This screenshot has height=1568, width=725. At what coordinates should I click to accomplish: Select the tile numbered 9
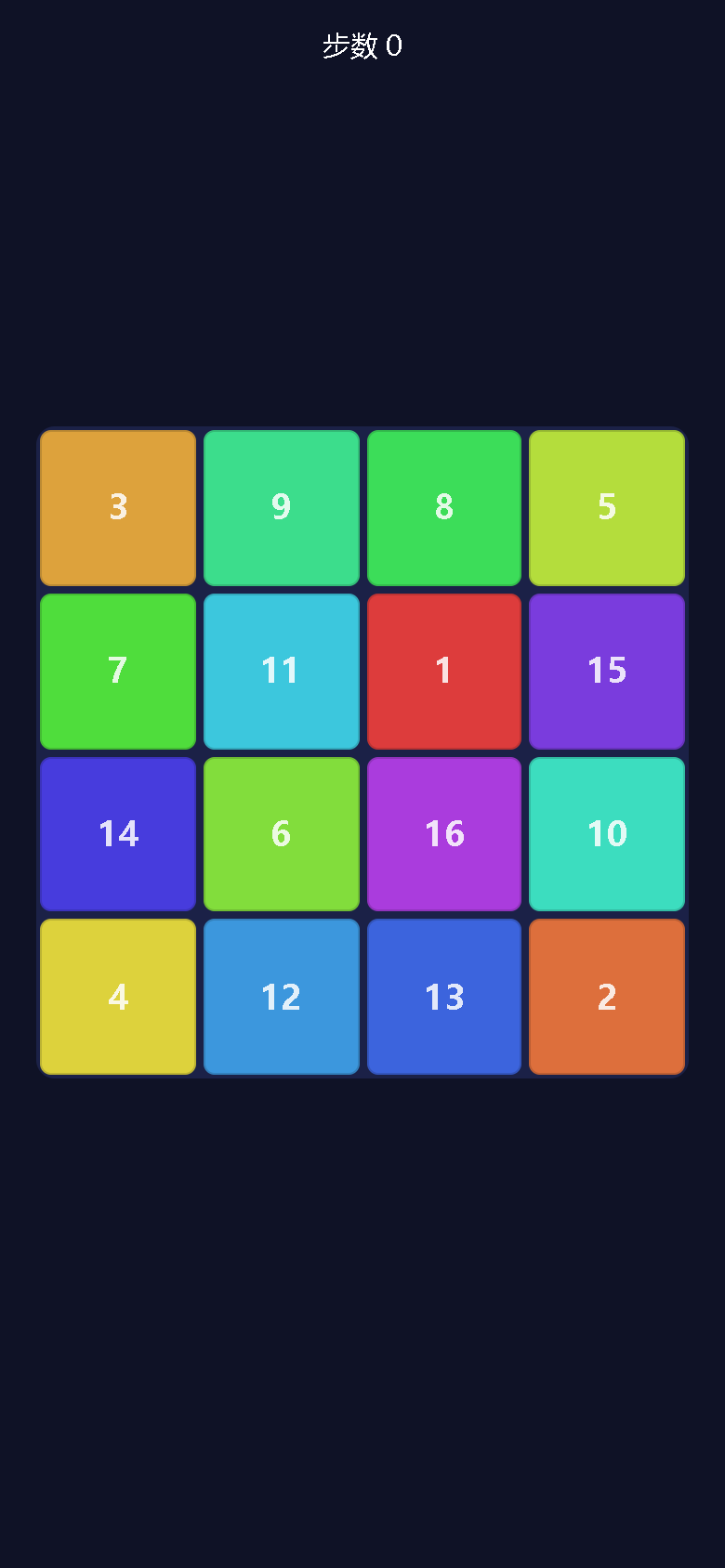click(282, 508)
